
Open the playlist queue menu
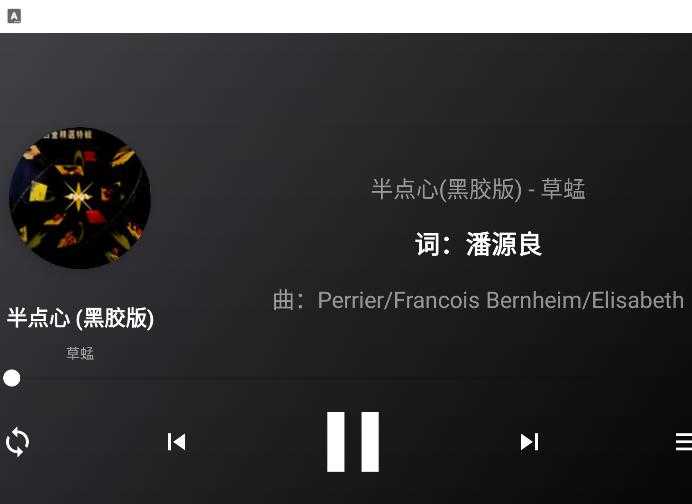click(x=683, y=441)
